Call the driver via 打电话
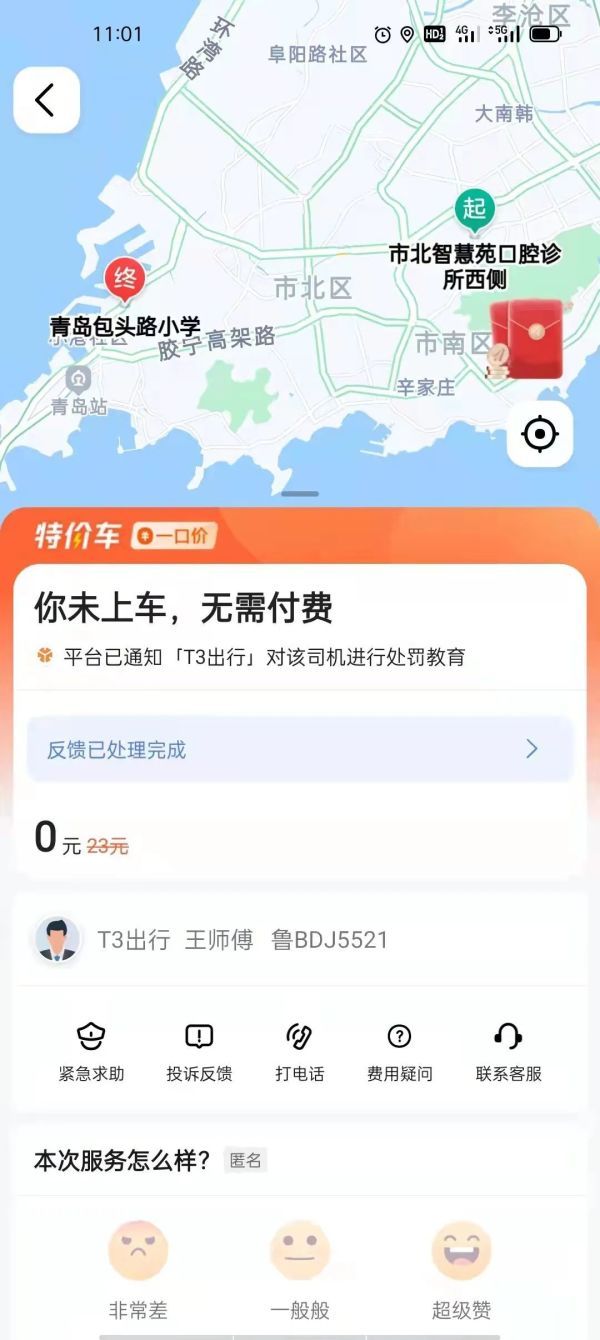Screen dimensions: 600x1340 [x=299, y=1051]
